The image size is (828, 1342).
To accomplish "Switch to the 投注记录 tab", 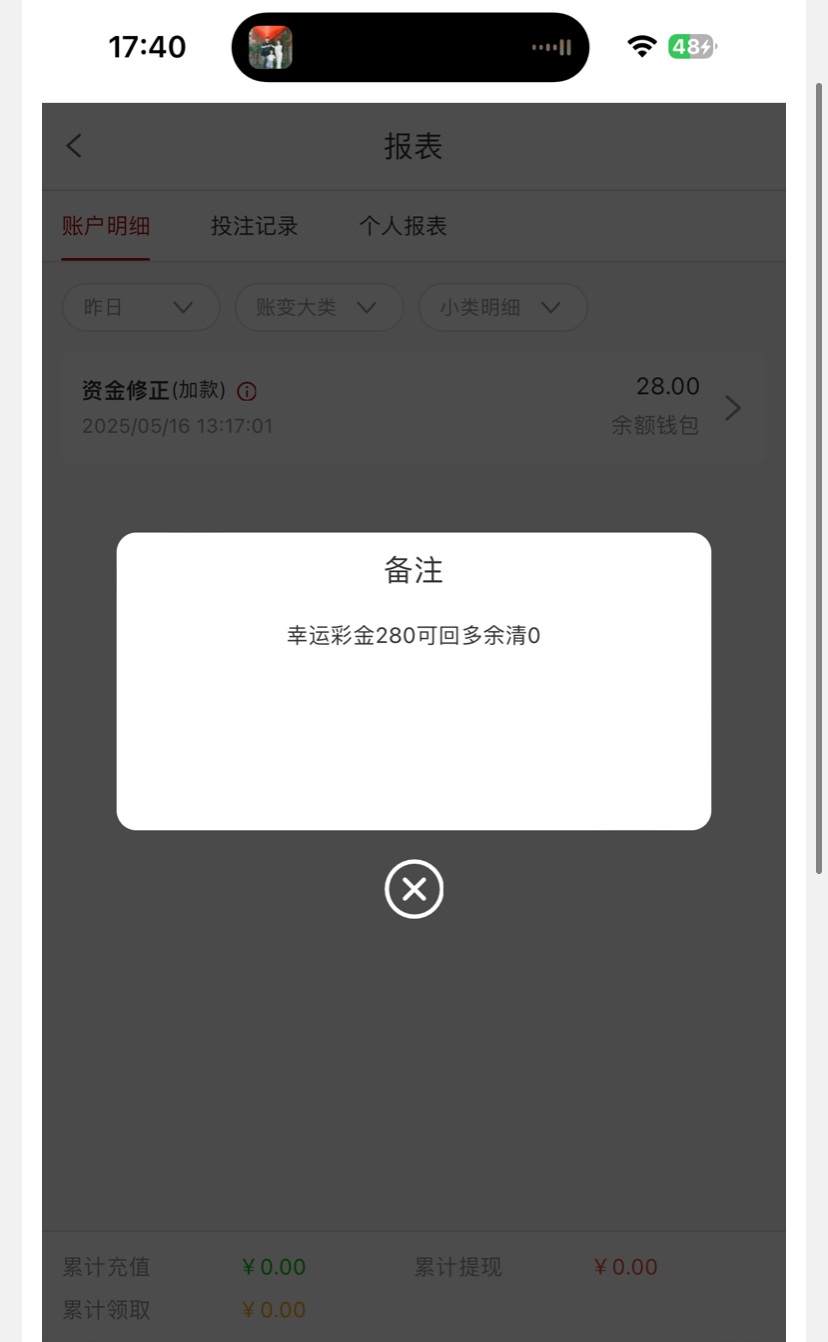I will pos(254,226).
